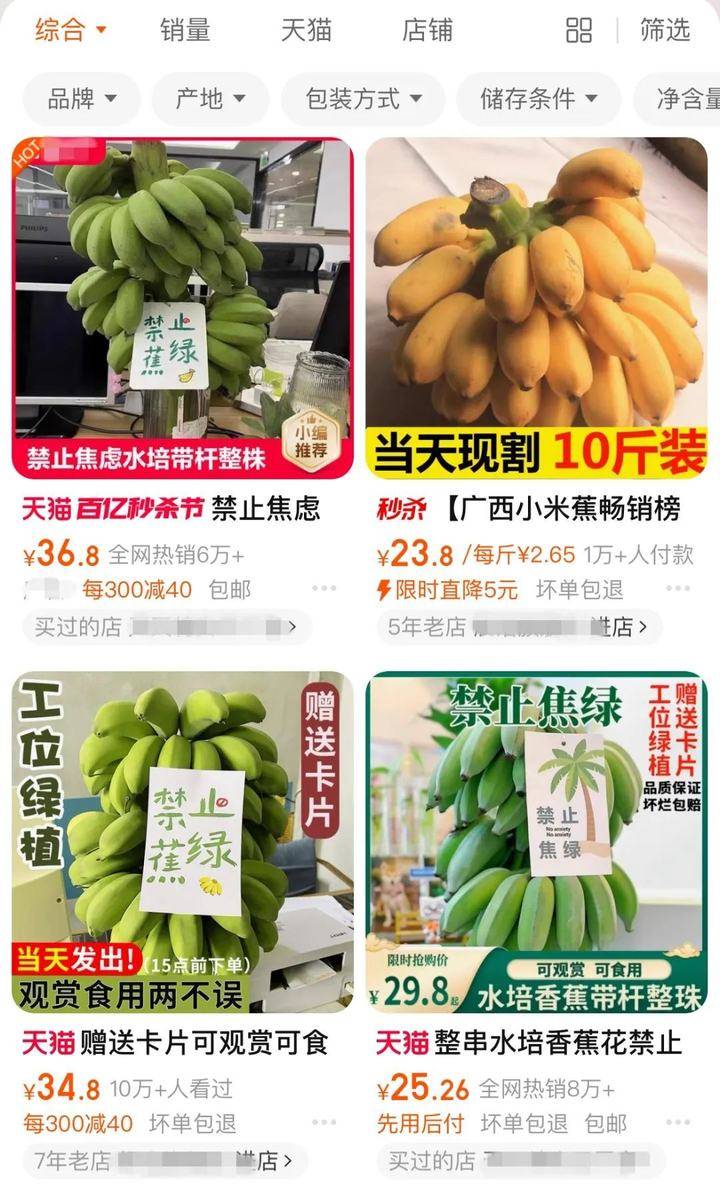Screen dimensions: 720x1196
Task: Expand the 储存条件 filter chip
Action: coord(538,99)
